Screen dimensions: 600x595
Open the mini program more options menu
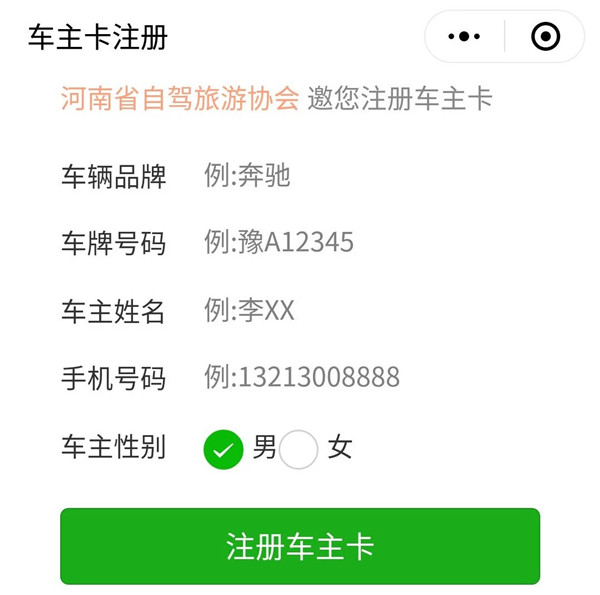pyautogui.click(x=465, y=37)
